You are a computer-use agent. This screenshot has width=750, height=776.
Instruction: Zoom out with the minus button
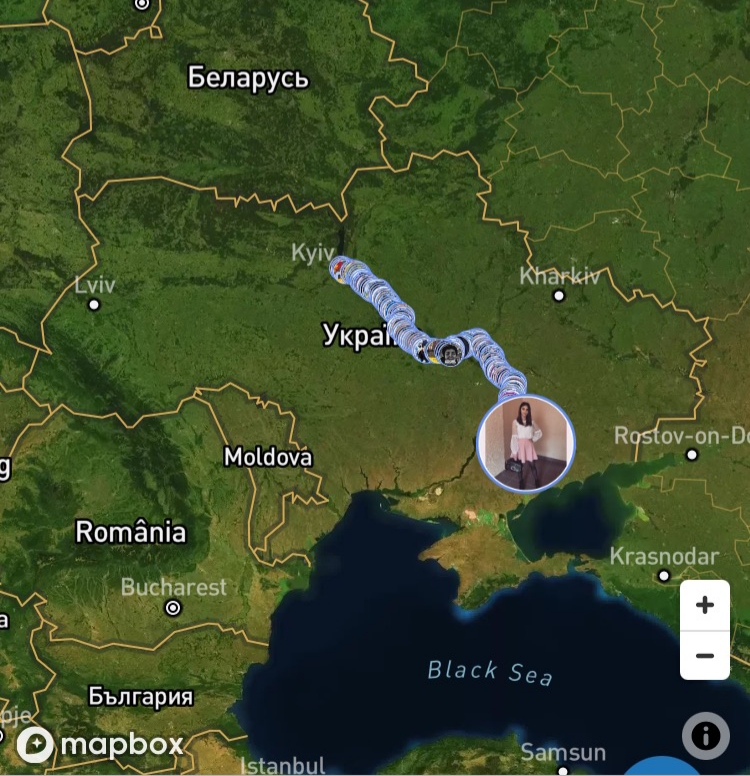tap(704, 656)
